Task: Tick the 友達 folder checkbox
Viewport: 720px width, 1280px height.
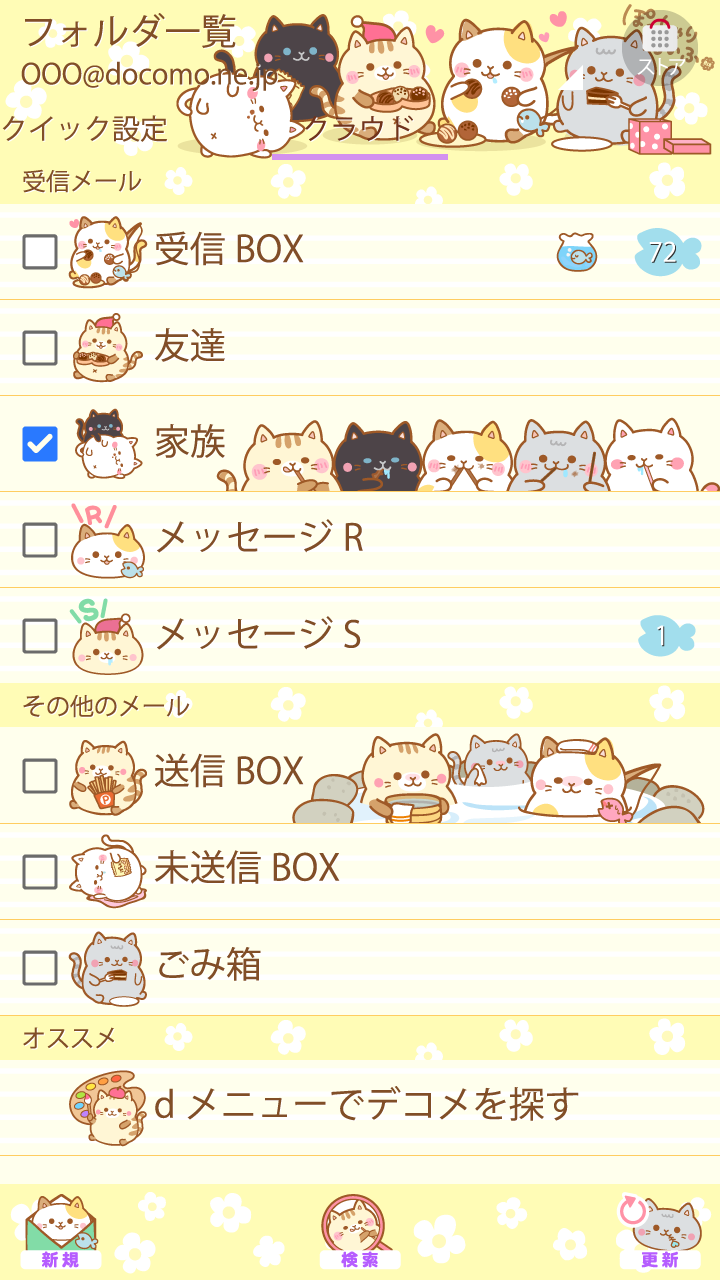Action: coord(40,348)
